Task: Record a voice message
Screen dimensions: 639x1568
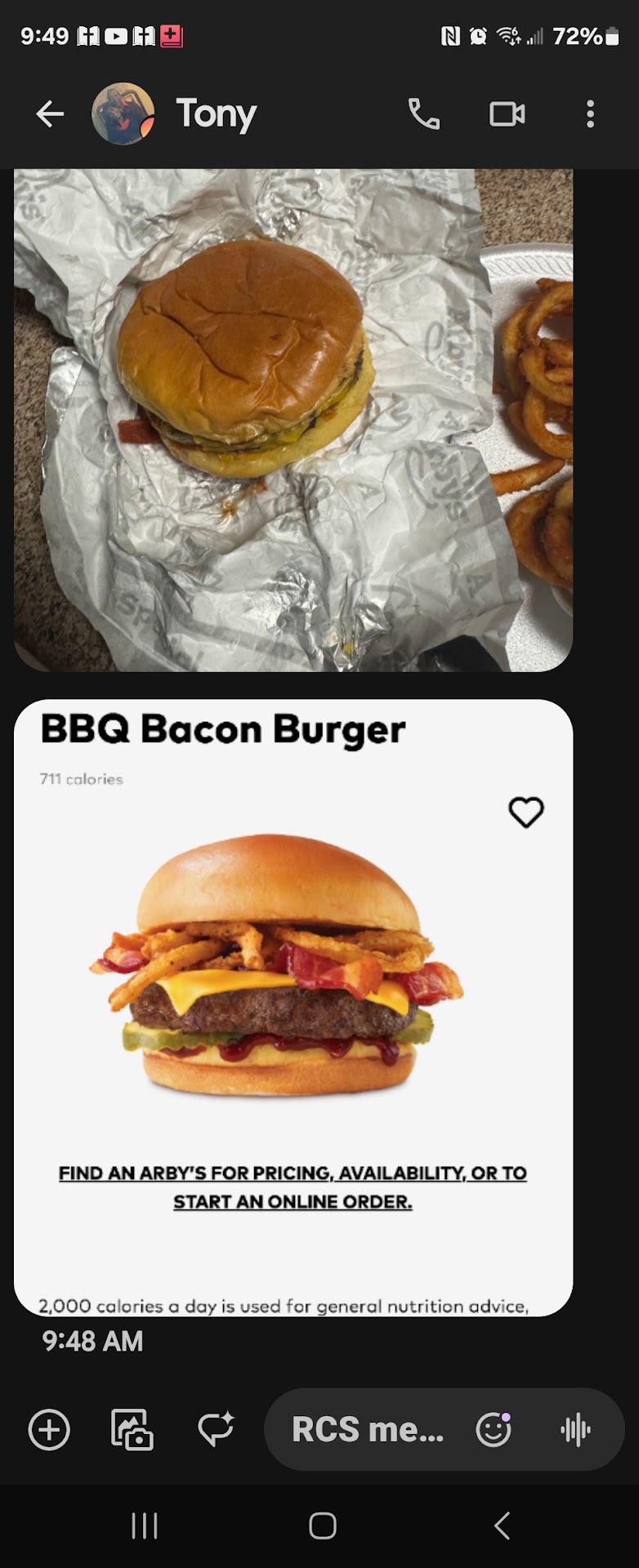Action: click(x=575, y=1430)
